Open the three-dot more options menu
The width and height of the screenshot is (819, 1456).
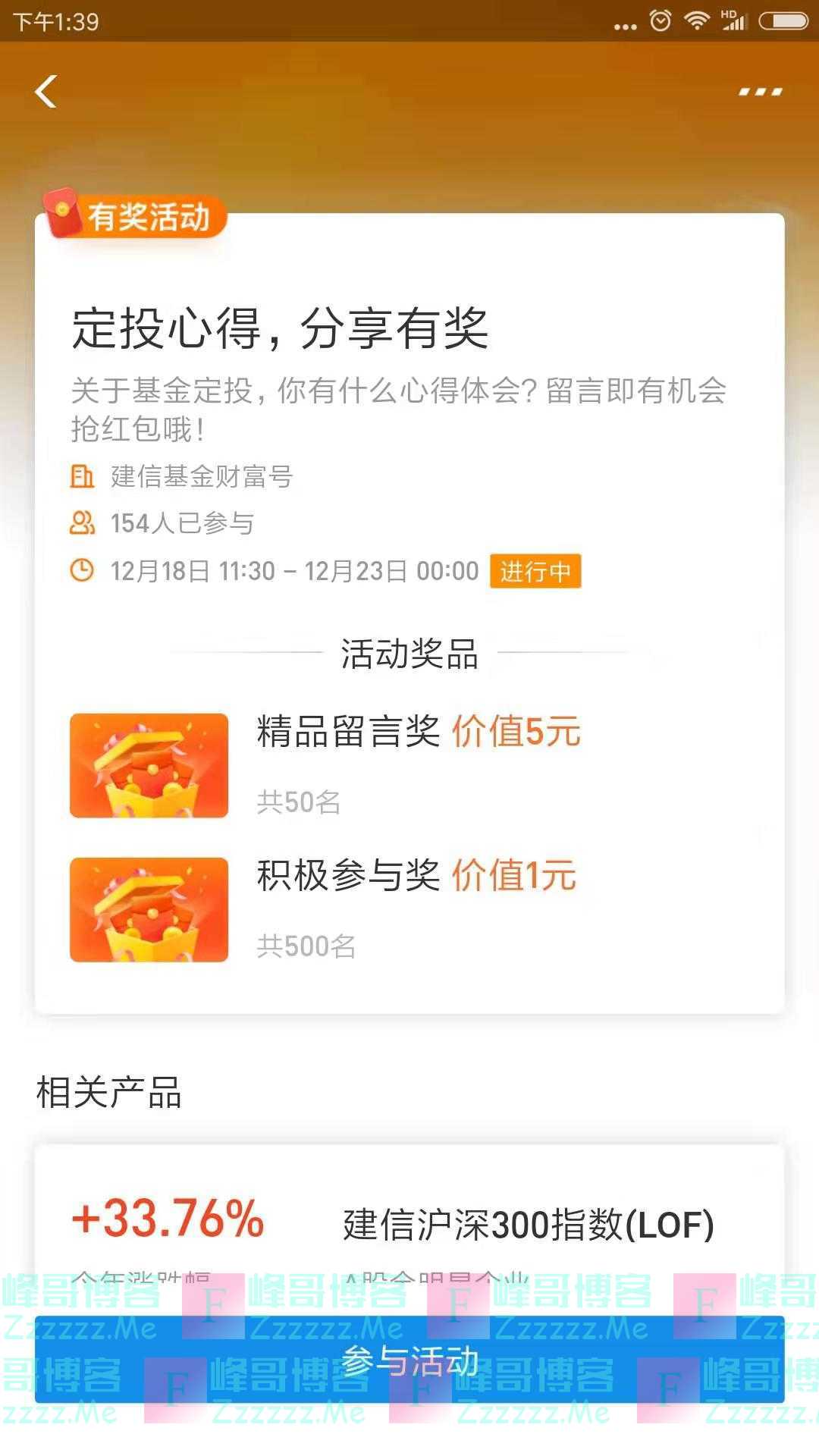(760, 92)
